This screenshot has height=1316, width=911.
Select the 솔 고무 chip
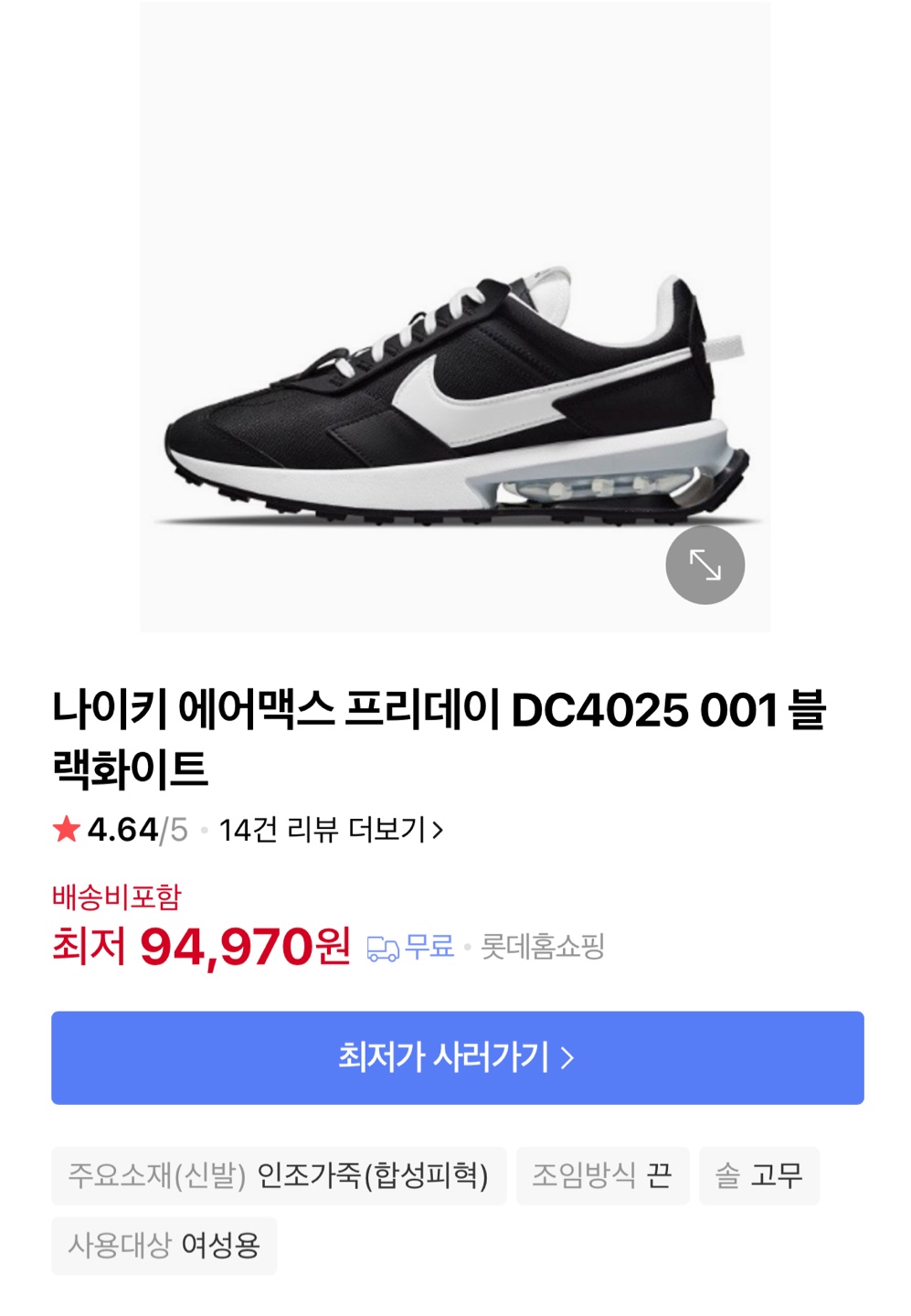758,1175
